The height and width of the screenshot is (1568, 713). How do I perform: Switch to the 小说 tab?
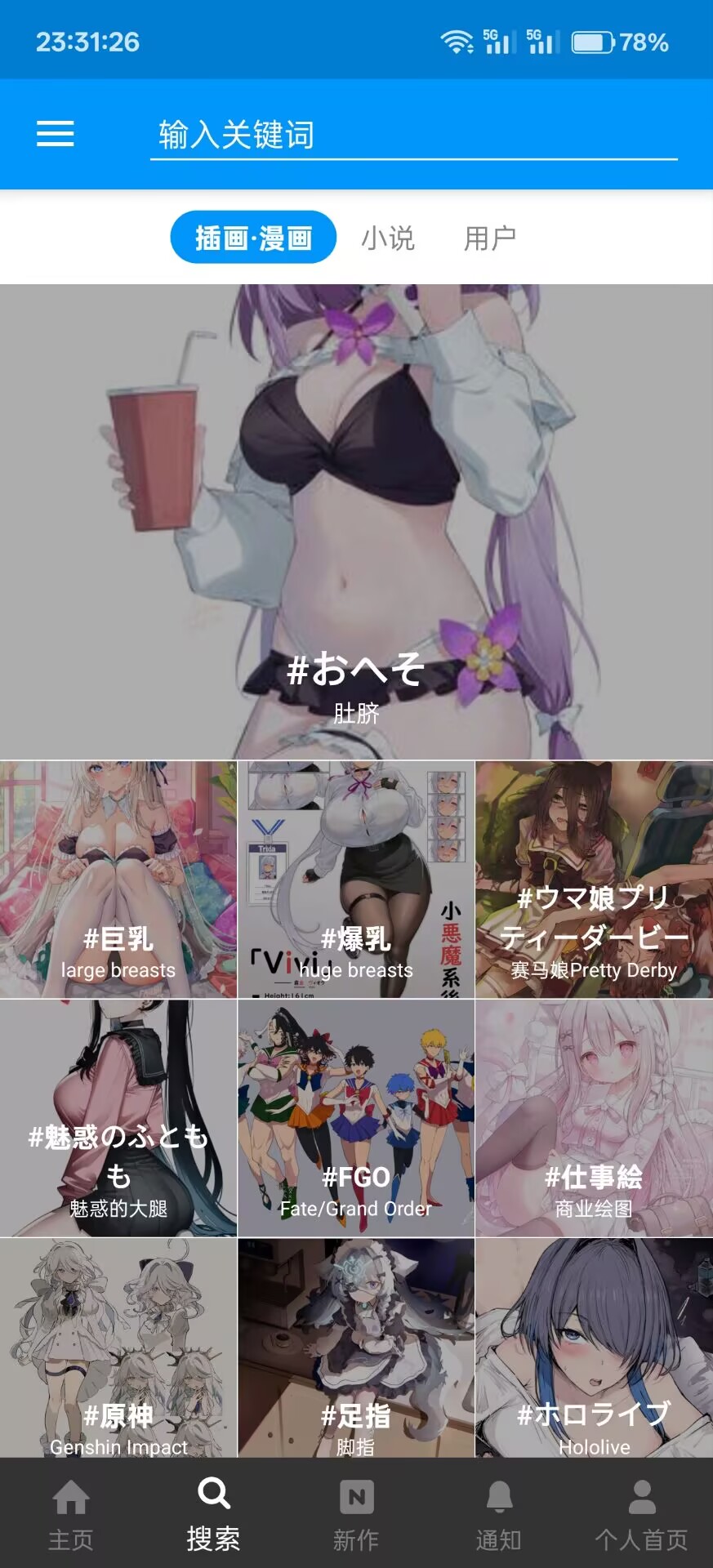[388, 238]
